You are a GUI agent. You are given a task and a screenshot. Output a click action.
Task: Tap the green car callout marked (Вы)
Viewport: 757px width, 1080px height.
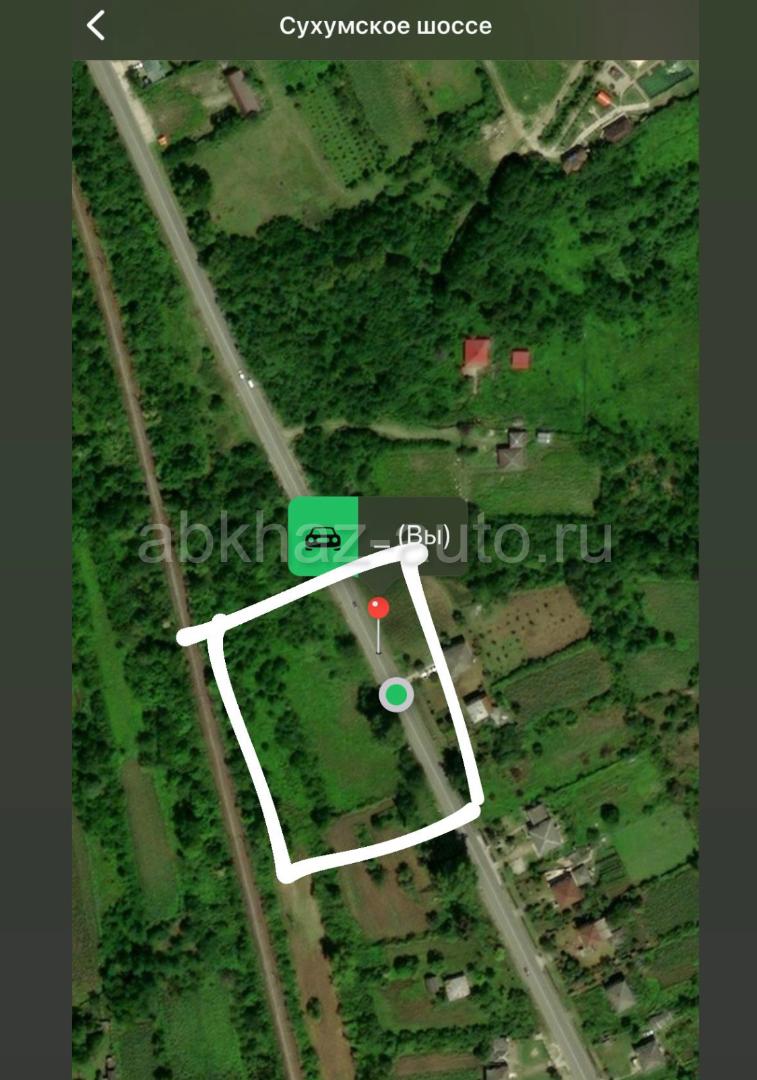tap(324, 536)
